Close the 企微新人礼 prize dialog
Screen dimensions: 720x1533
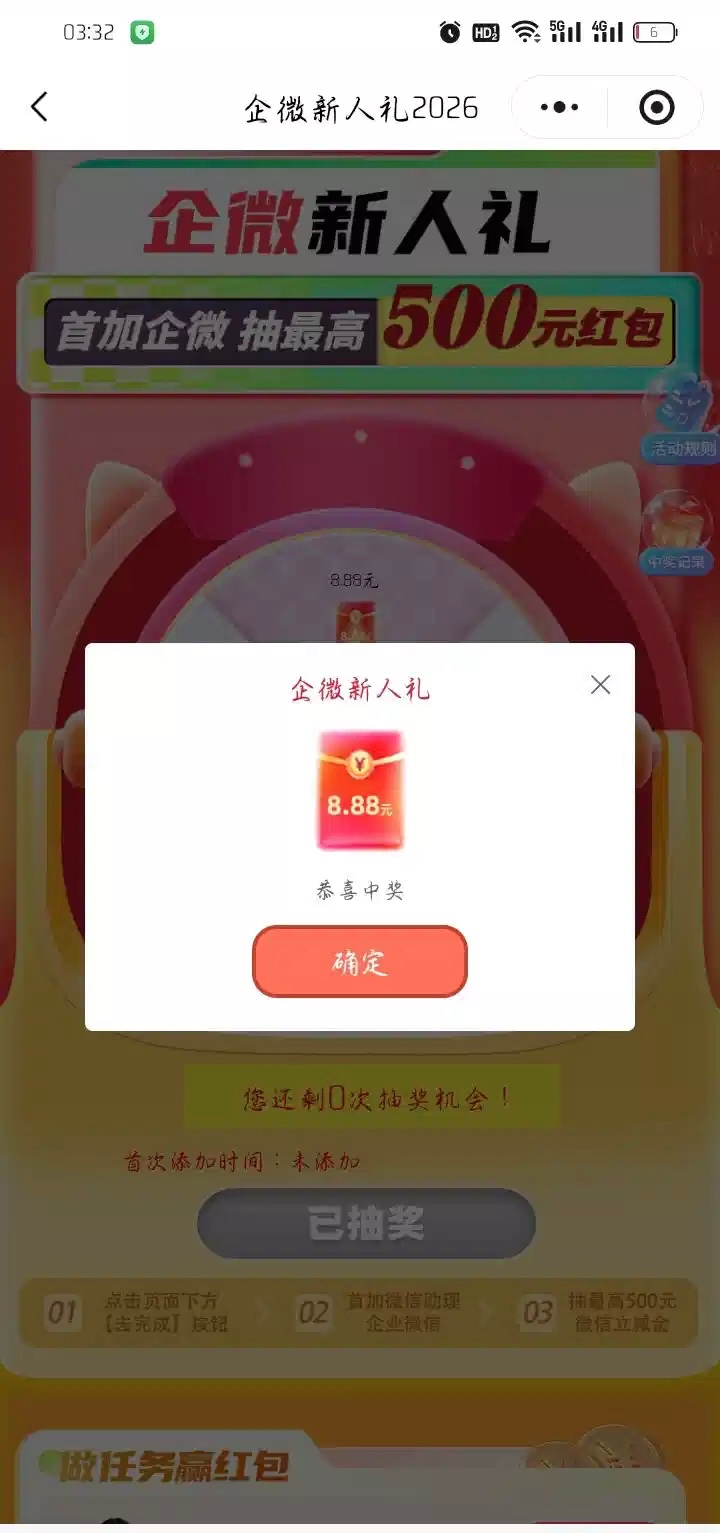coord(600,685)
